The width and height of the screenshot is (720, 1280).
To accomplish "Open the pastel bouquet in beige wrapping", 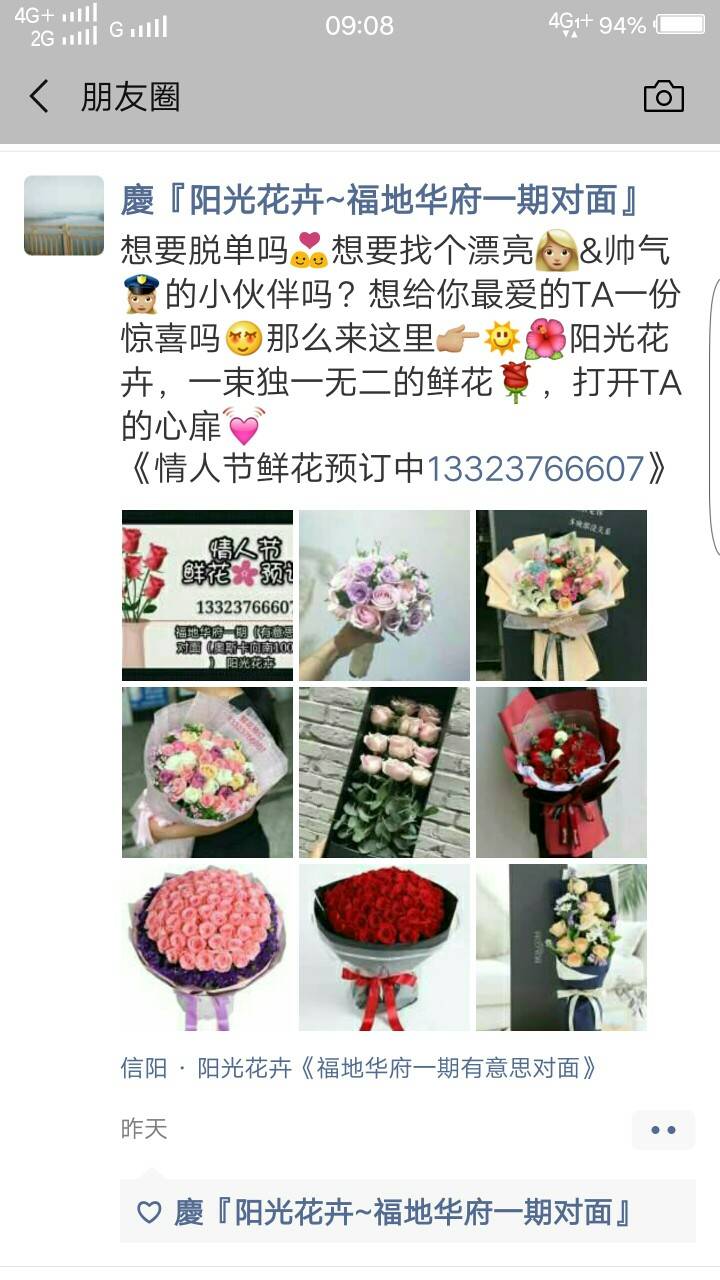I will (x=561, y=595).
